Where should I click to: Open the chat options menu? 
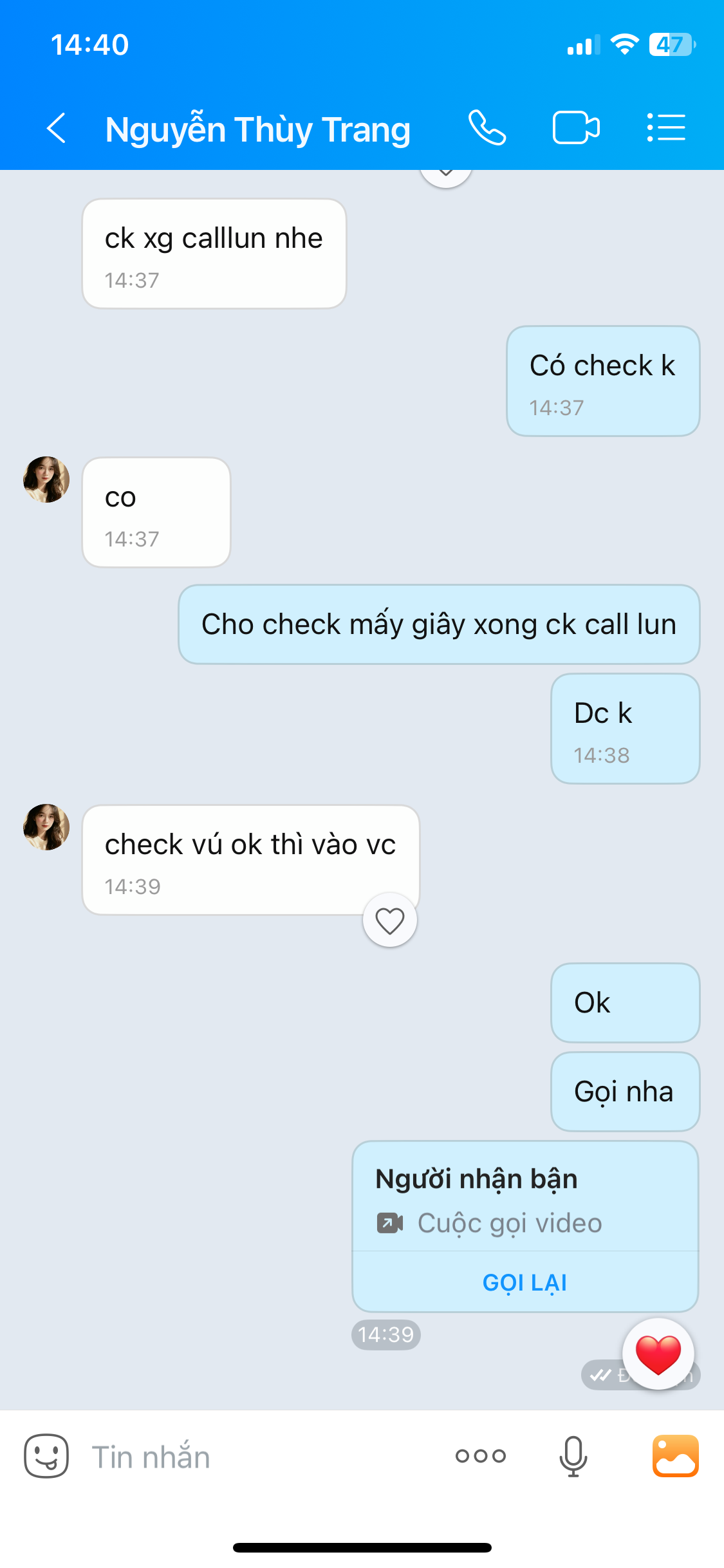click(666, 128)
